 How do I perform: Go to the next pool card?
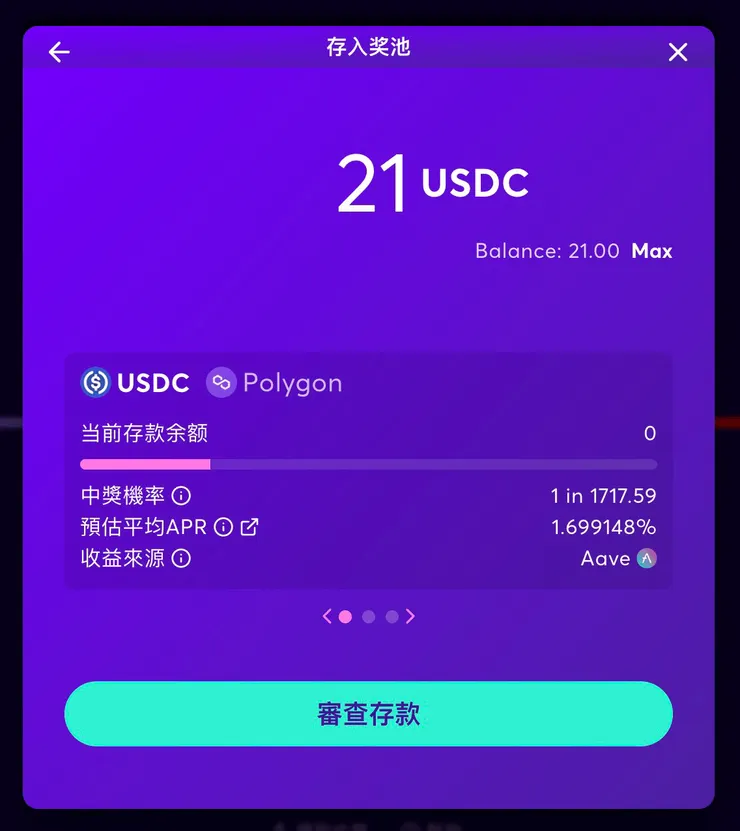[x=410, y=617]
